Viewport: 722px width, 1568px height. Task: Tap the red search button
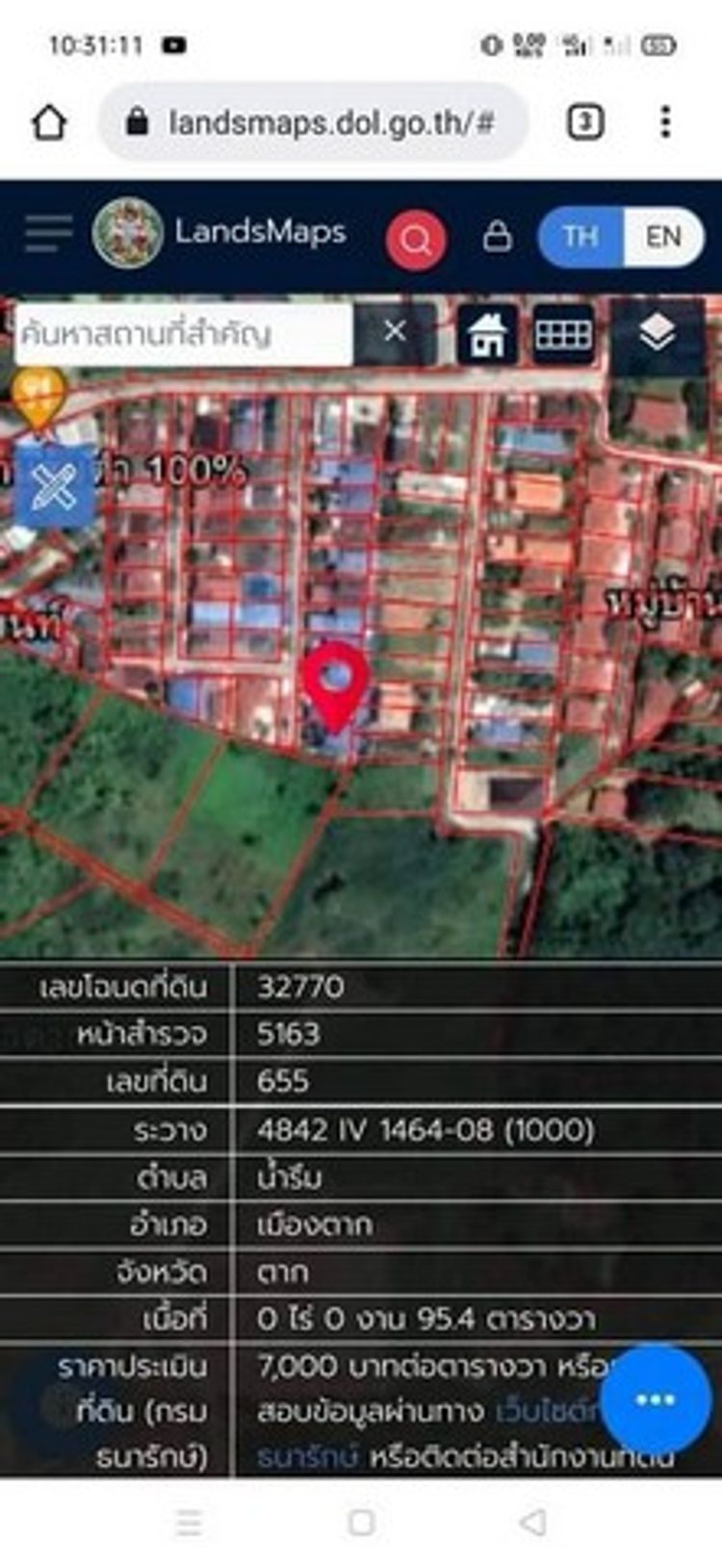pyautogui.click(x=416, y=239)
